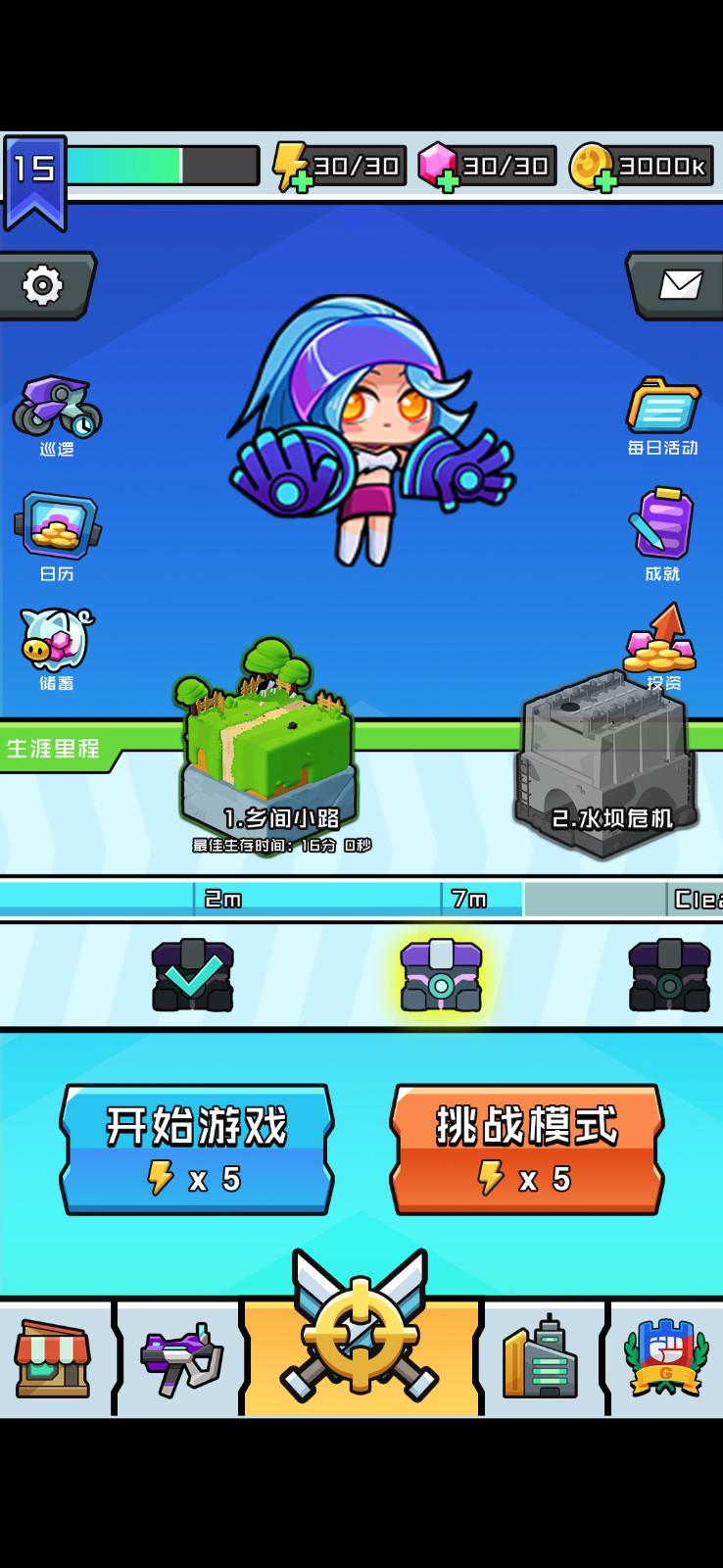Add more pink gems
This screenshot has height=1568, width=723.
tap(449, 181)
